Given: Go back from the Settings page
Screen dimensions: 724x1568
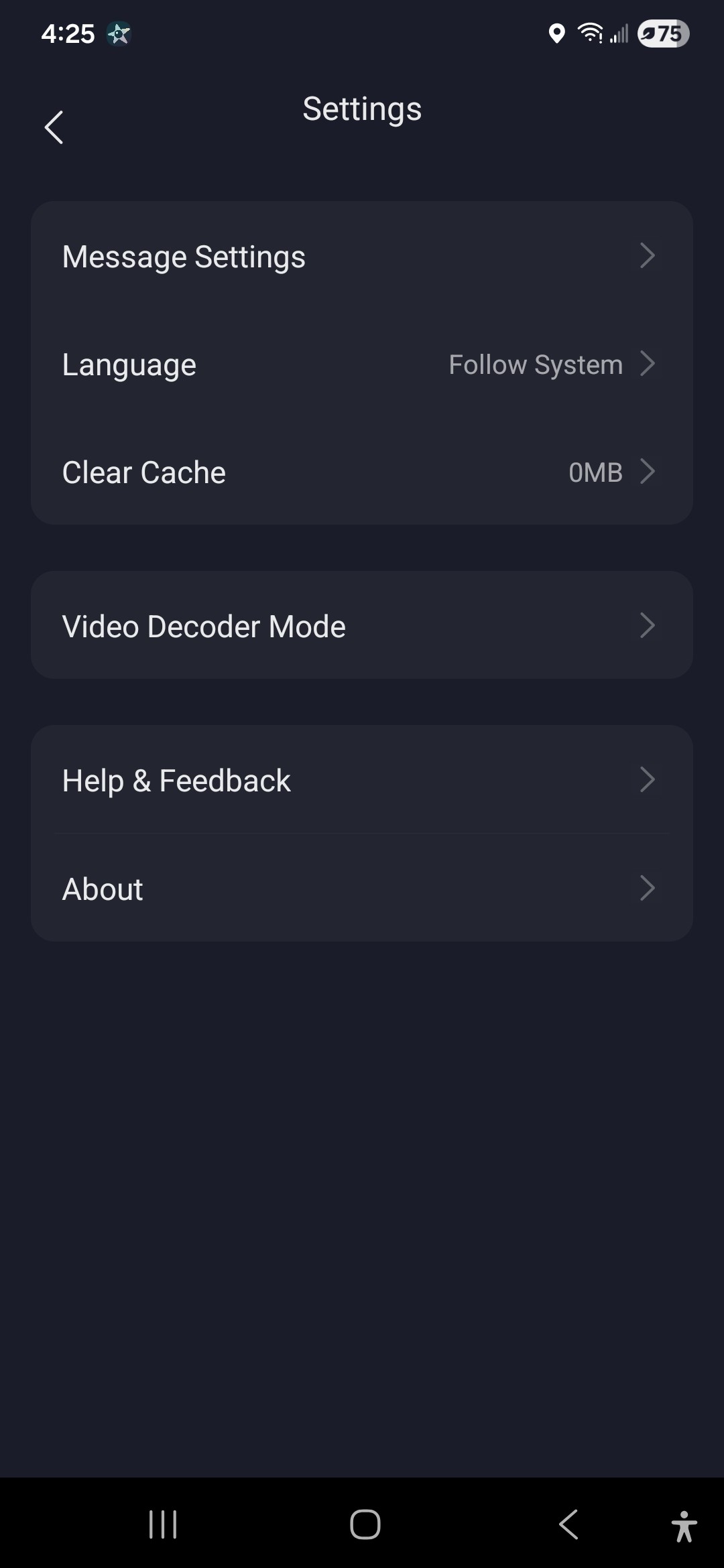Looking at the screenshot, I should [x=54, y=127].
